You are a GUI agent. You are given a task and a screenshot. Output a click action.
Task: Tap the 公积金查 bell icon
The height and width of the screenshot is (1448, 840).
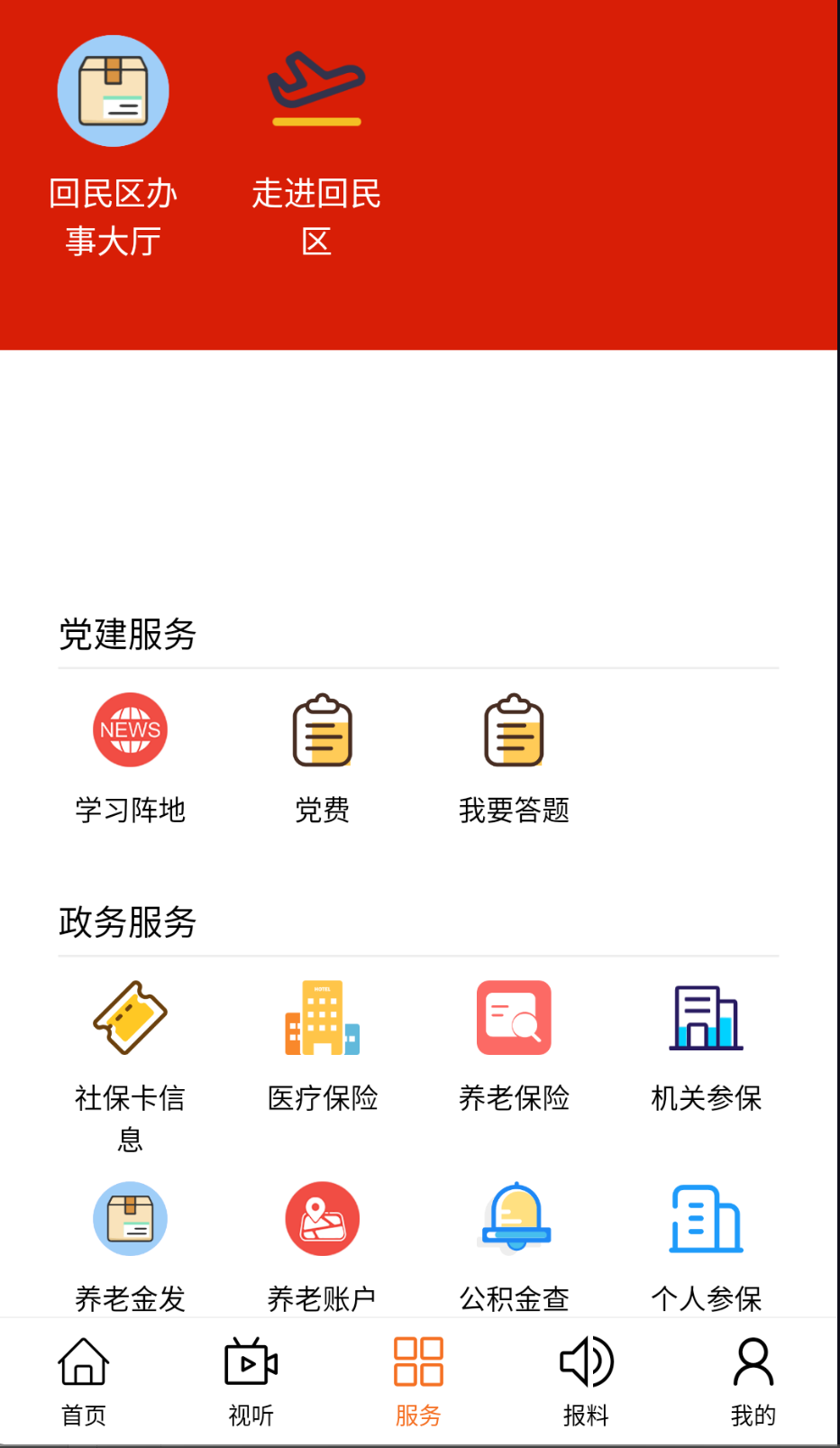click(x=514, y=1217)
